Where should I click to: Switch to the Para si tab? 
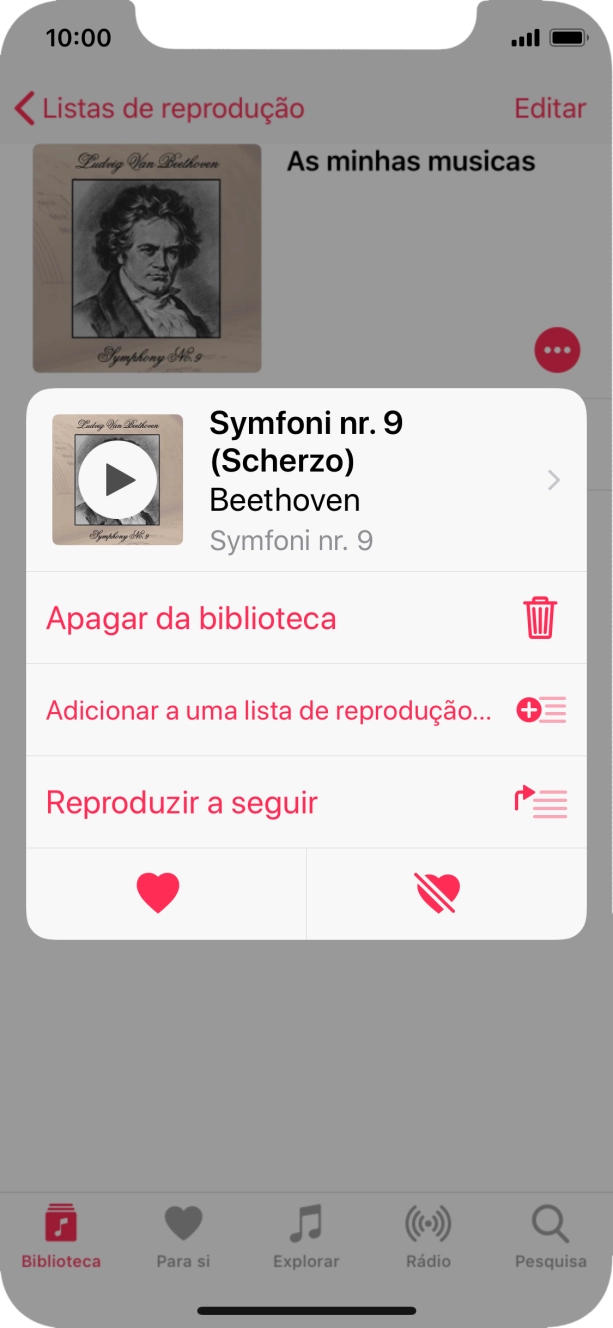pyautogui.click(x=183, y=1236)
